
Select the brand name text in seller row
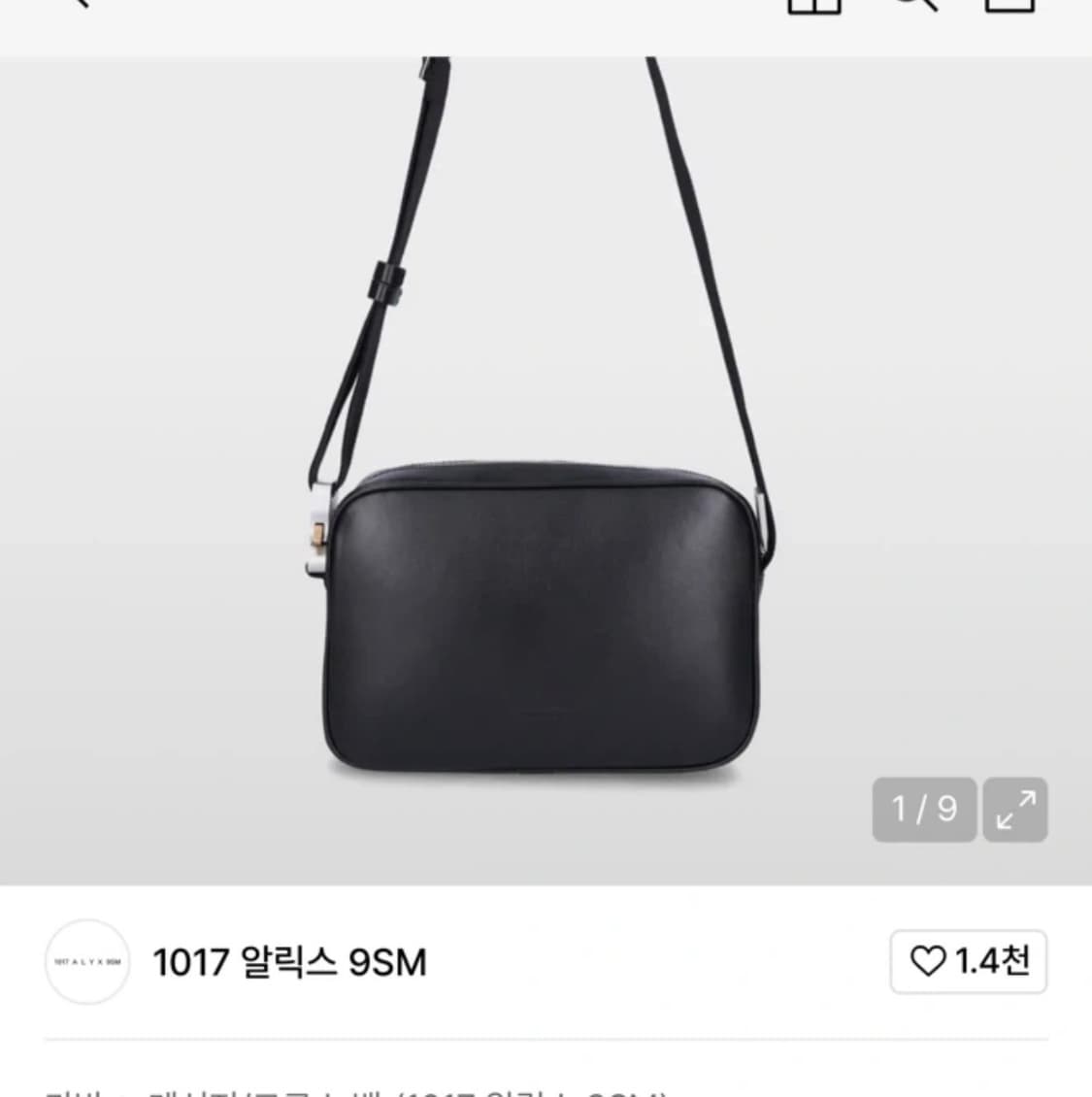point(291,964)
